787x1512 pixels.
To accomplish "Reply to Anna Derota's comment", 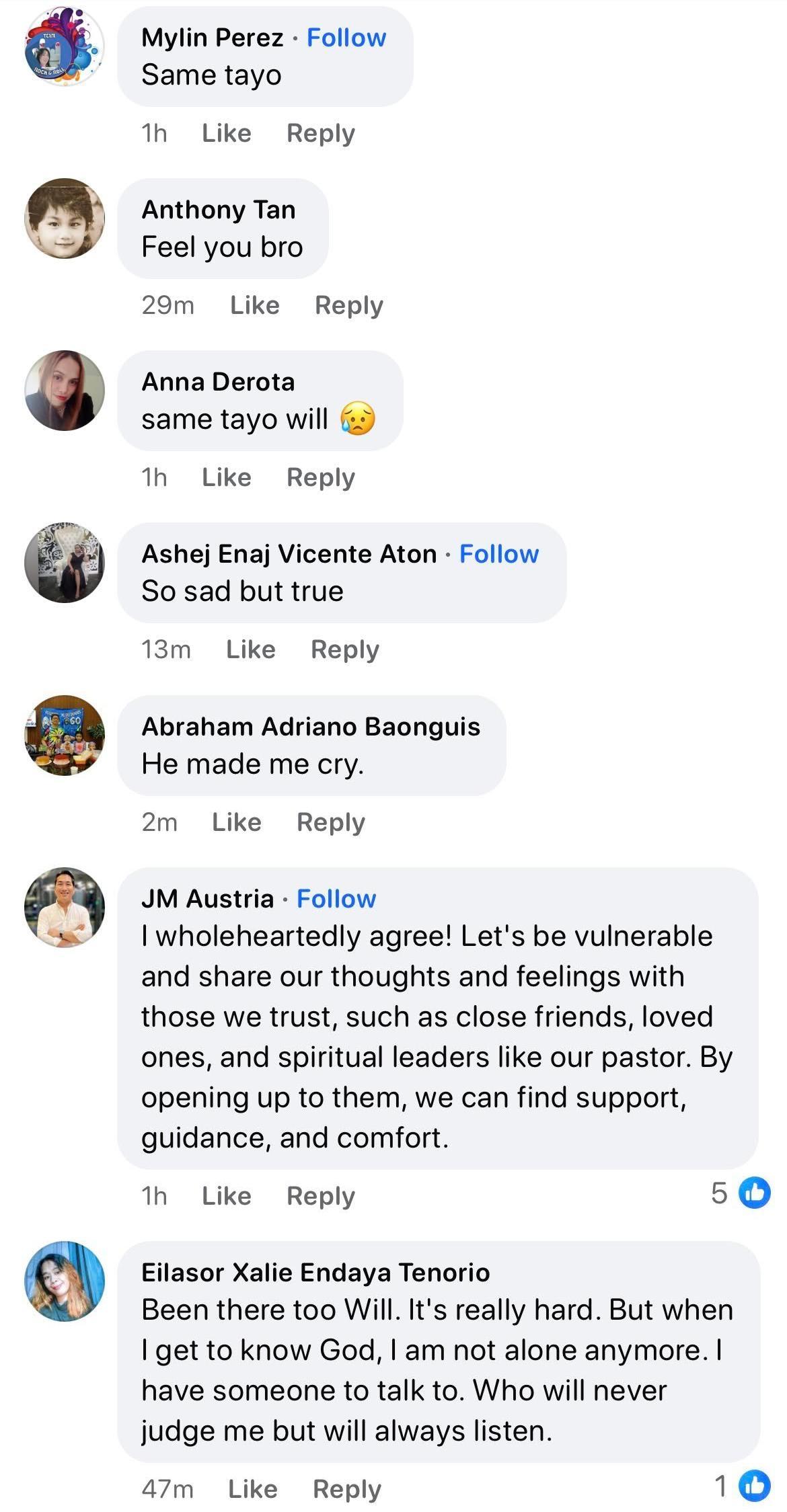I will click(320, 477).
